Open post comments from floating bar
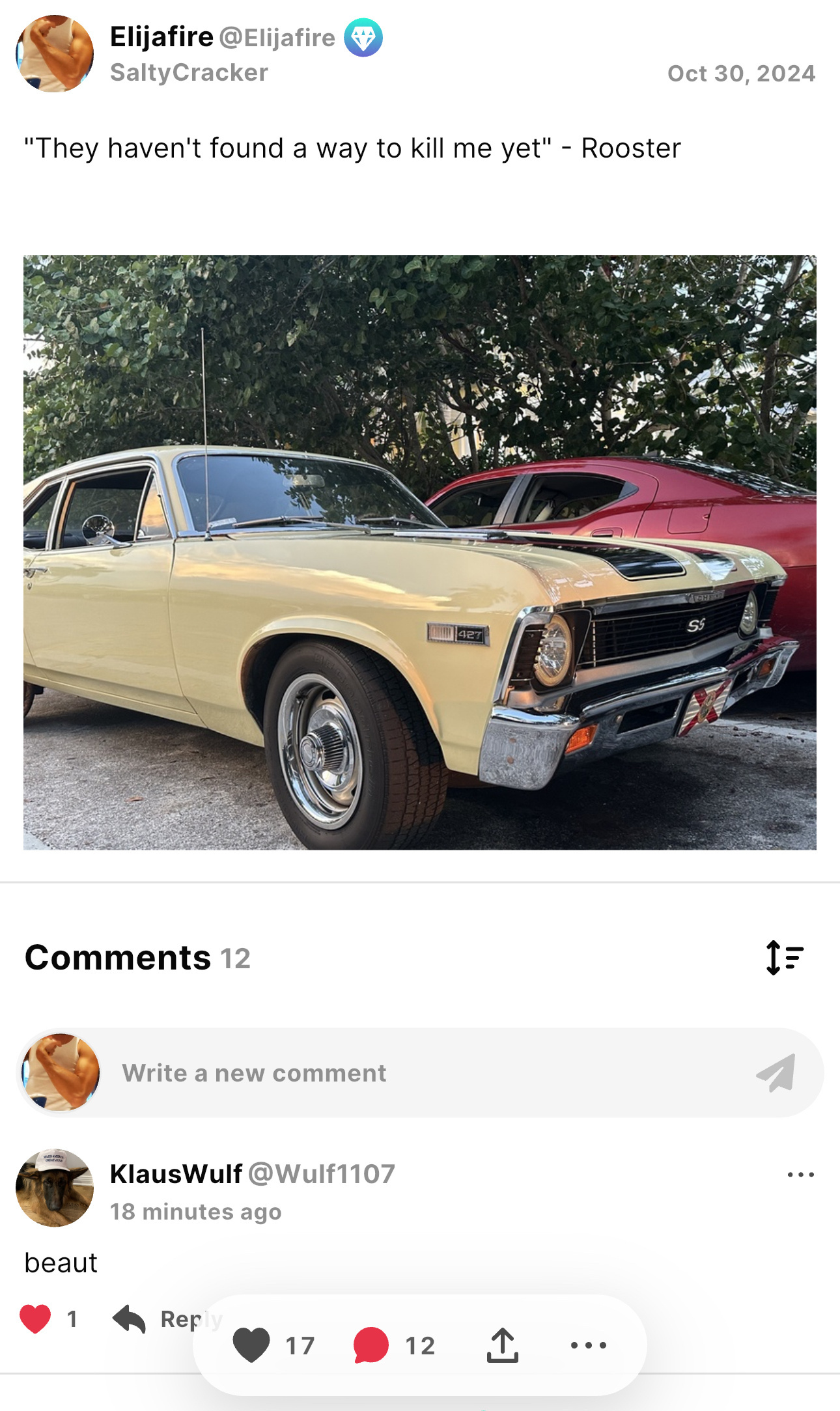840x1411 pixels. [371, 1345]
